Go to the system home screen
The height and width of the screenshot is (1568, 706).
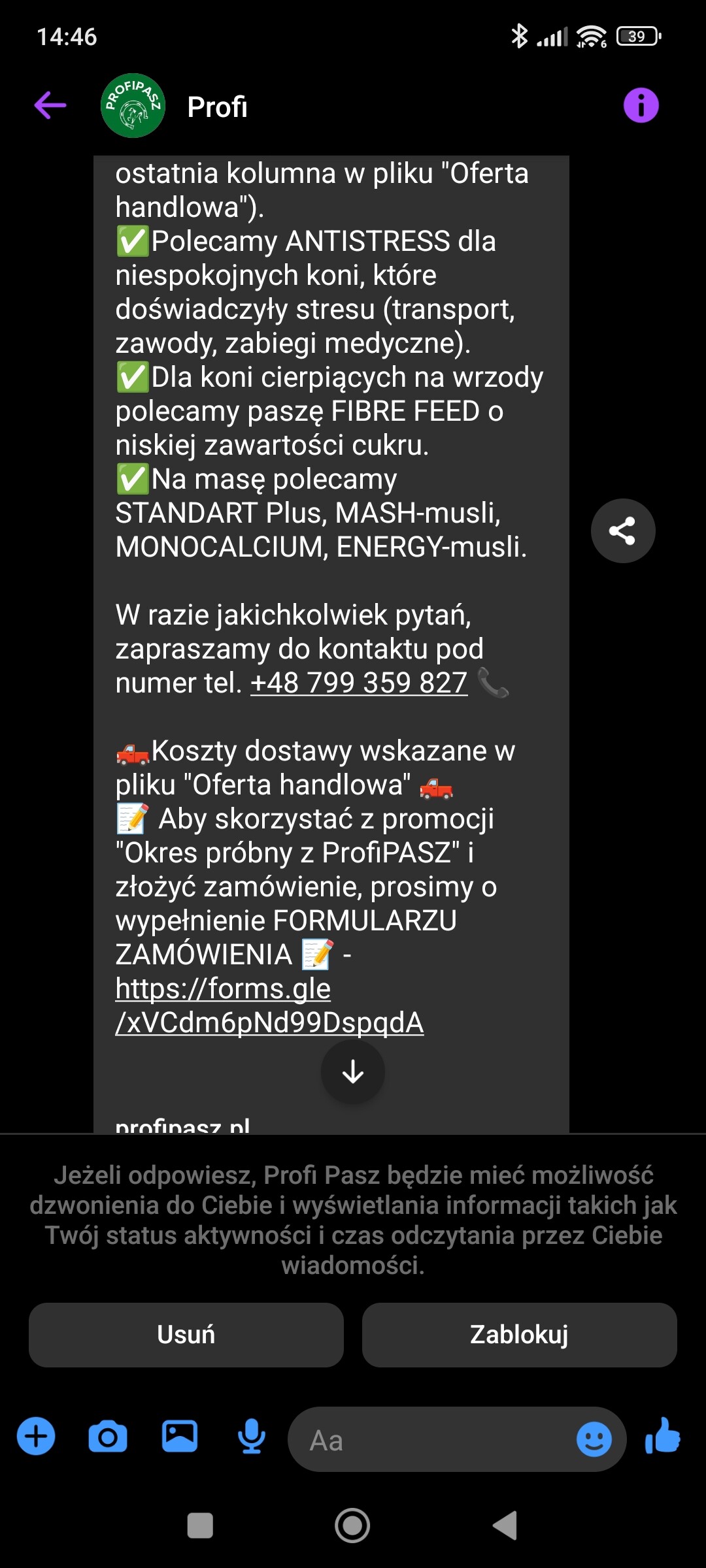pyautogui.click(x=353, y=1526)
